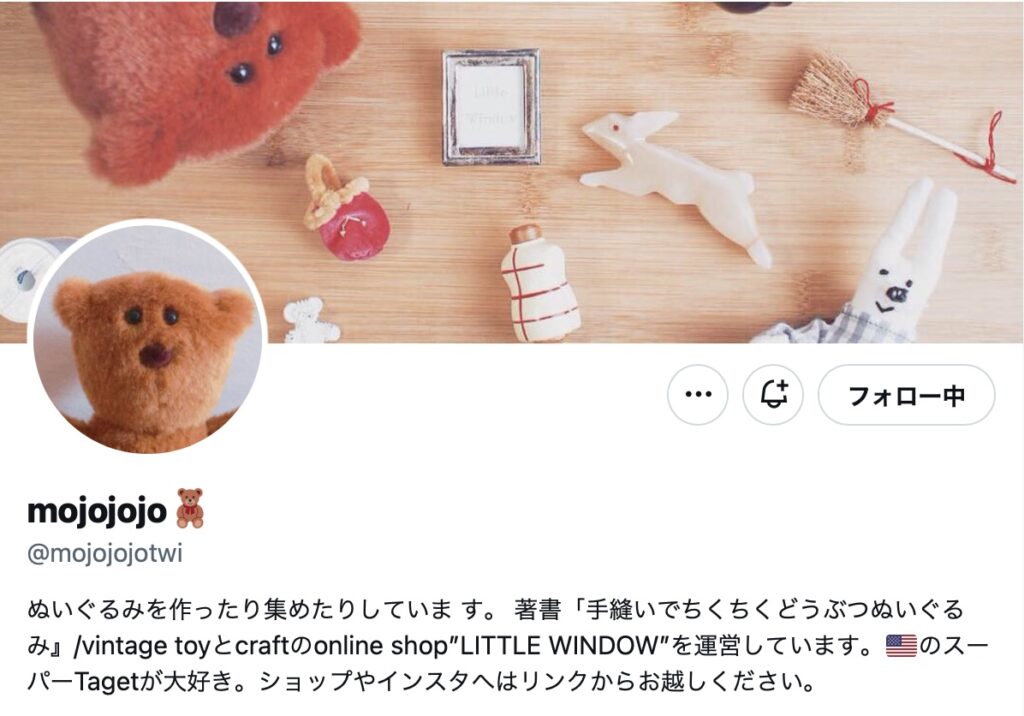Turn on post notifications with the bell icon
The image size is (1024, 716).
(773, 395)
